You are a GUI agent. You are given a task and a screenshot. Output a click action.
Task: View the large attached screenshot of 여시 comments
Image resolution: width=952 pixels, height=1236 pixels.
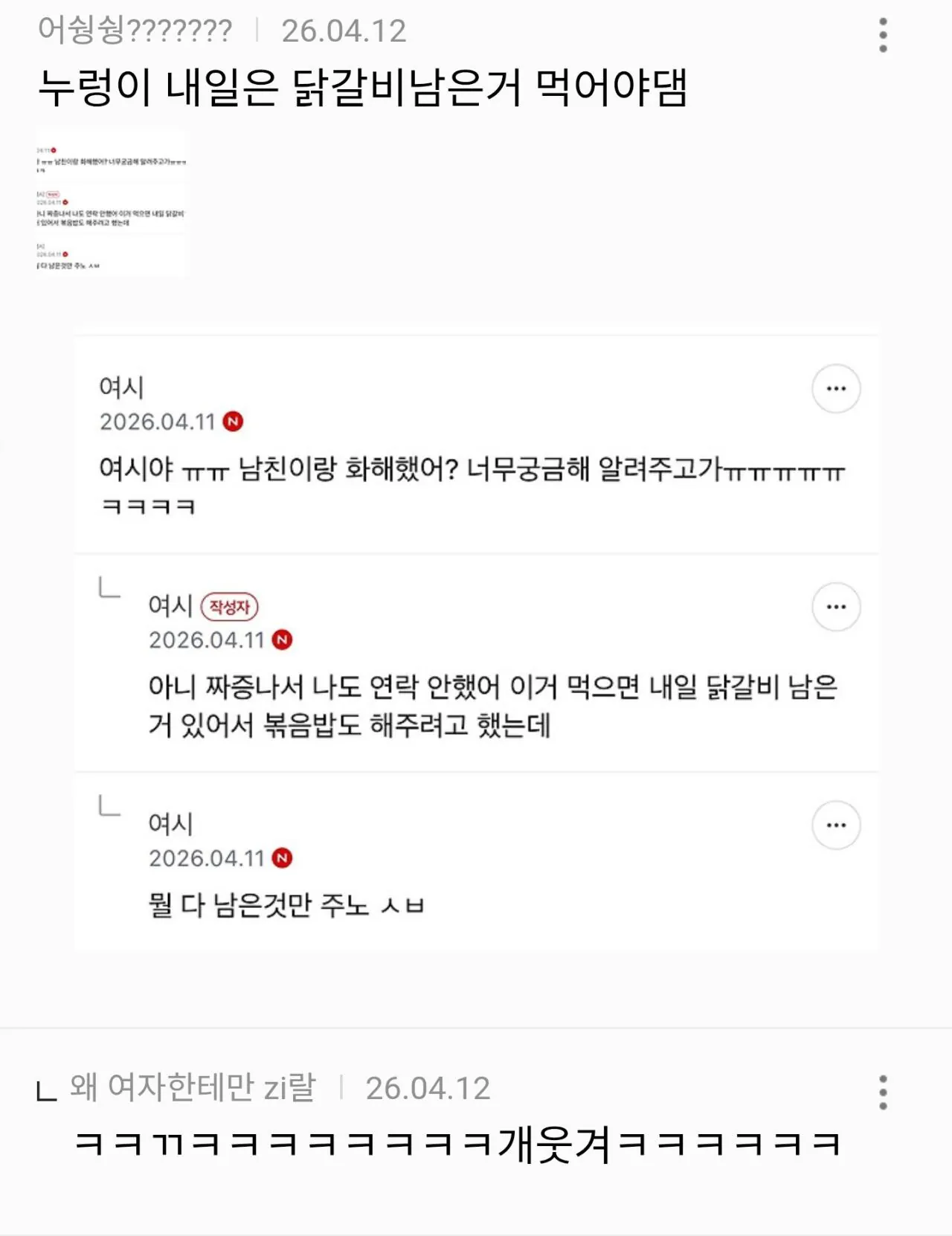coord(476,640)
